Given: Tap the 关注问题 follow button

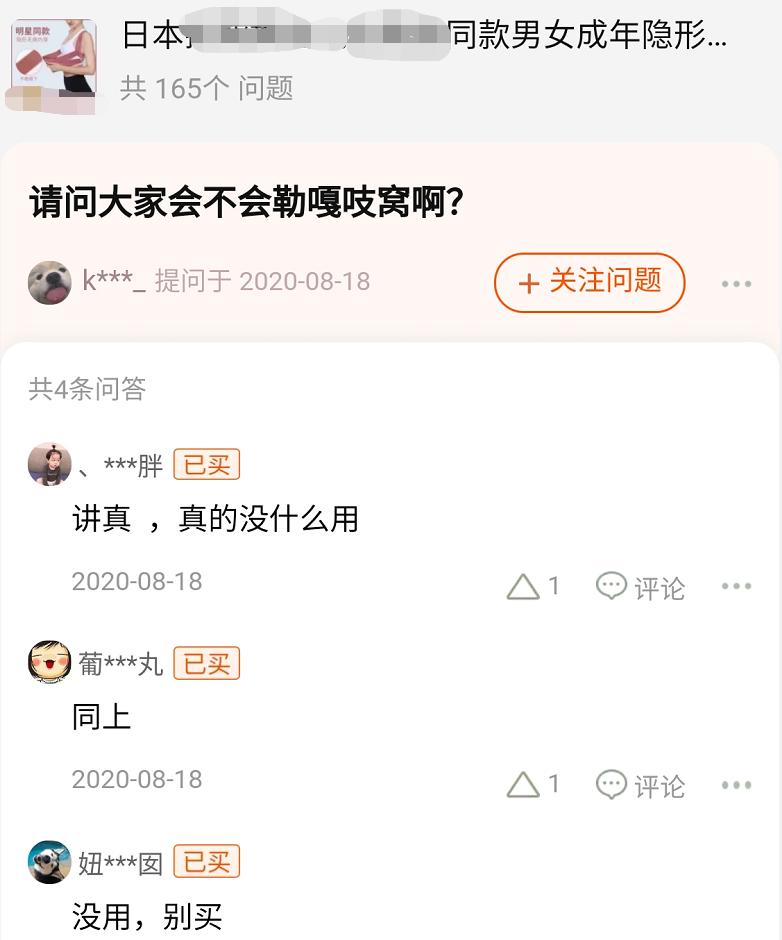Looking at the screenshot, I should (589, 282).
